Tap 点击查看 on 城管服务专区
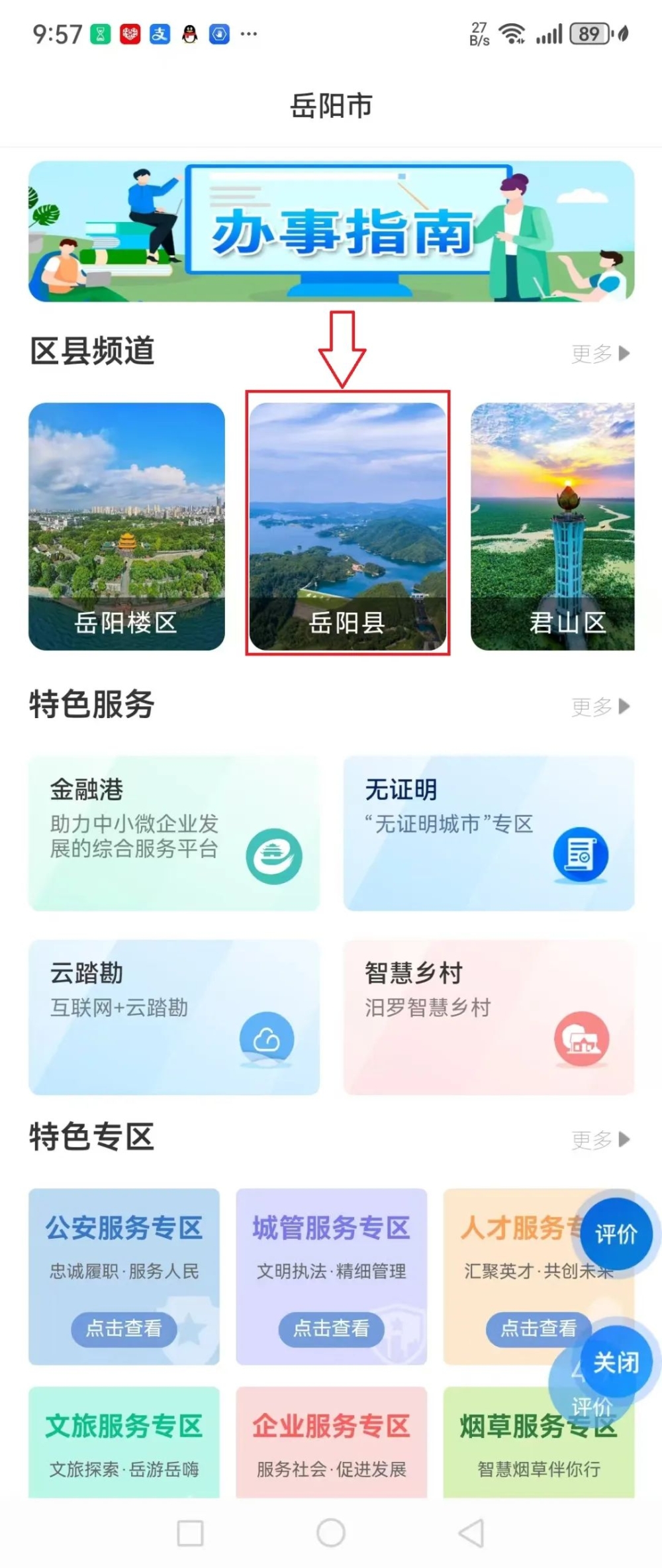 click(x=331, y=1328)
